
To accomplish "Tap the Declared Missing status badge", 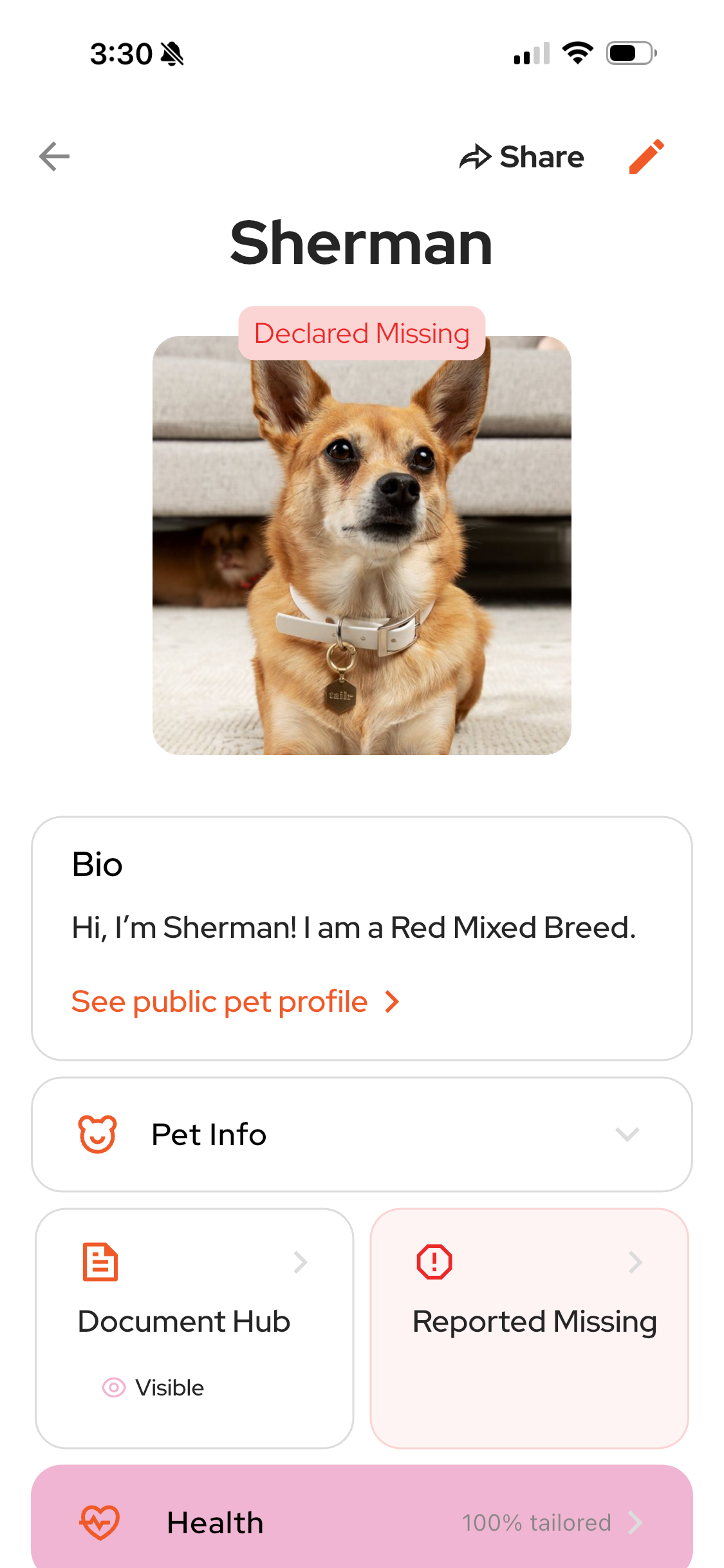I will (x=362, y=333).
